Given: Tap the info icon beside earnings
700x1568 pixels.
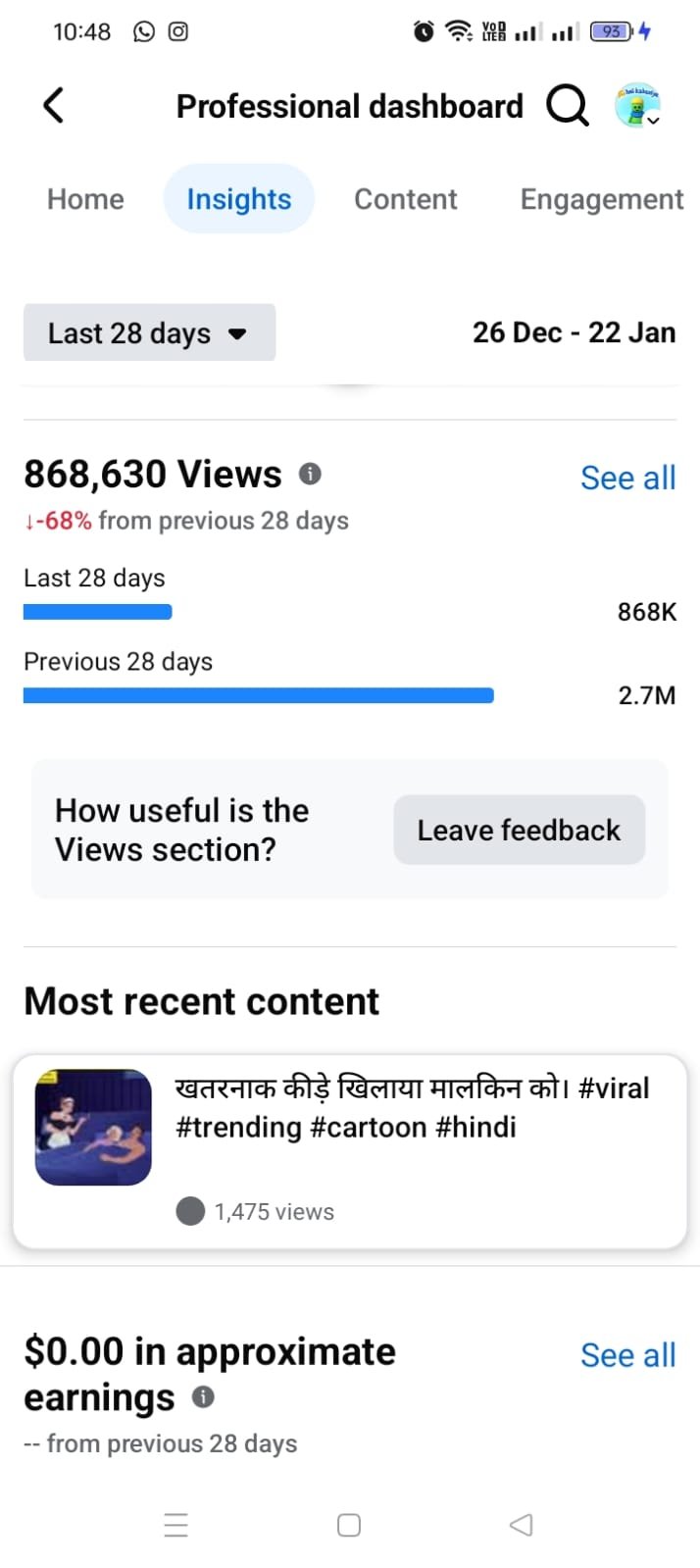Looking at the screenshot, I should tap(203, 1397).
